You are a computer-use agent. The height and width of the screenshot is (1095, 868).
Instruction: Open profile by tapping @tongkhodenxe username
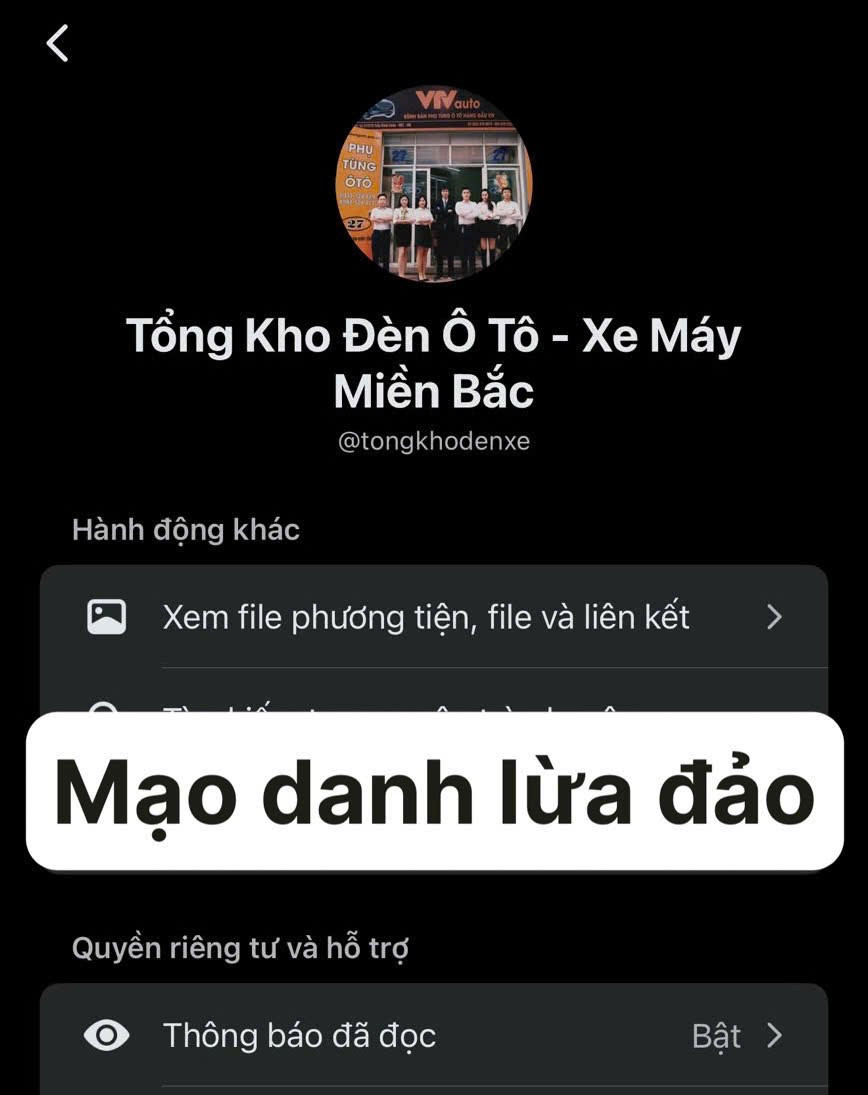pos(434,440)
